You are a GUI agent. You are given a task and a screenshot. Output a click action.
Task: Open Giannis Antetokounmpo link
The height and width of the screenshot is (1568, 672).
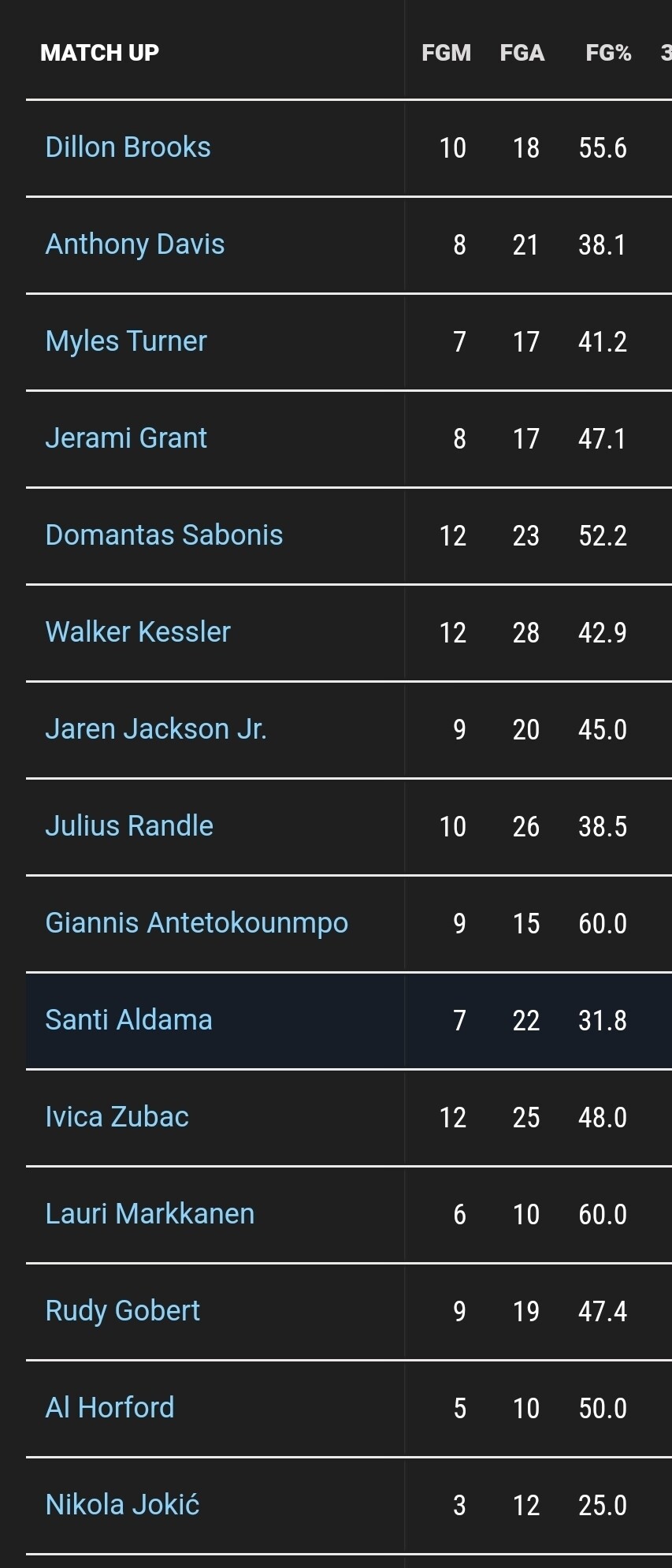[196, 923]
